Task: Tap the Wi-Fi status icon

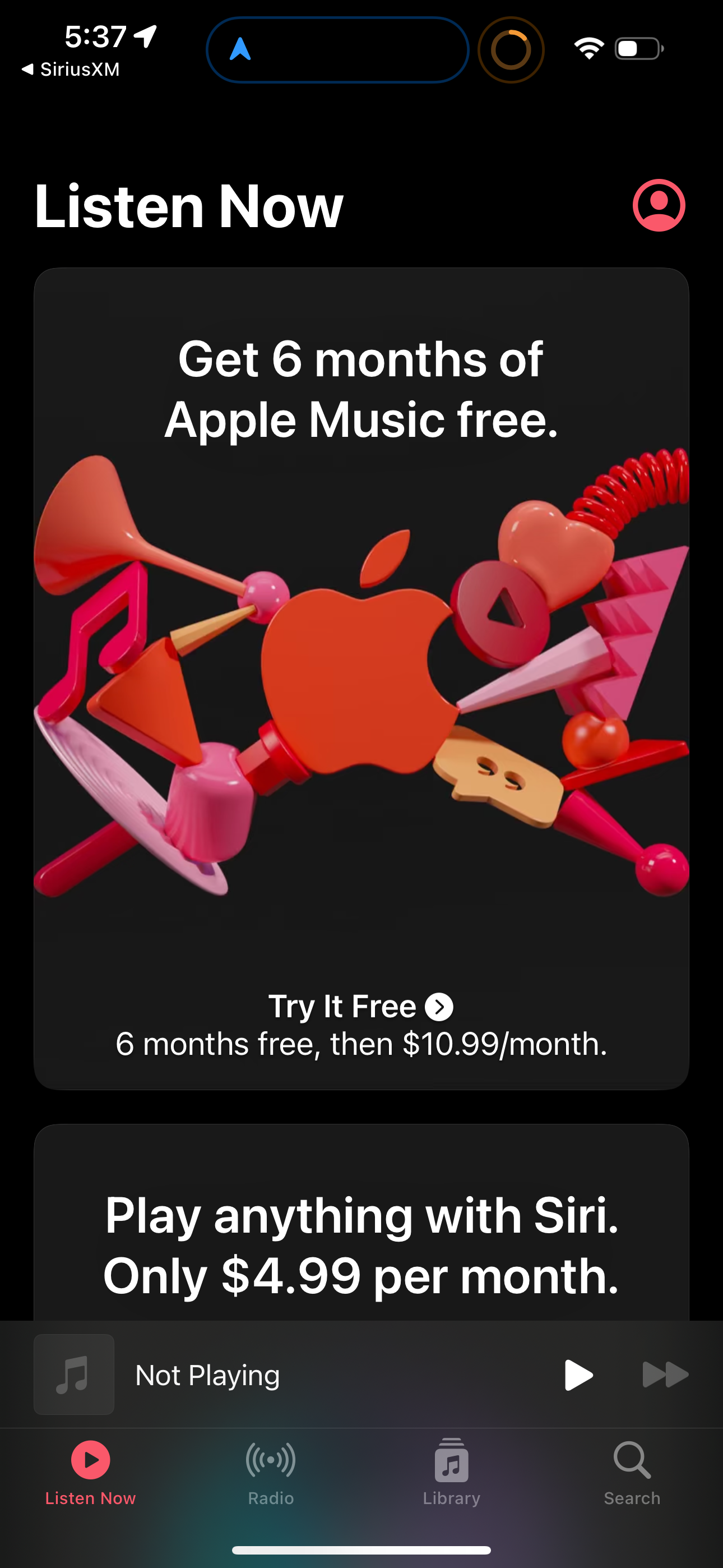Action: pyautogui.click(x=588, y=49)
